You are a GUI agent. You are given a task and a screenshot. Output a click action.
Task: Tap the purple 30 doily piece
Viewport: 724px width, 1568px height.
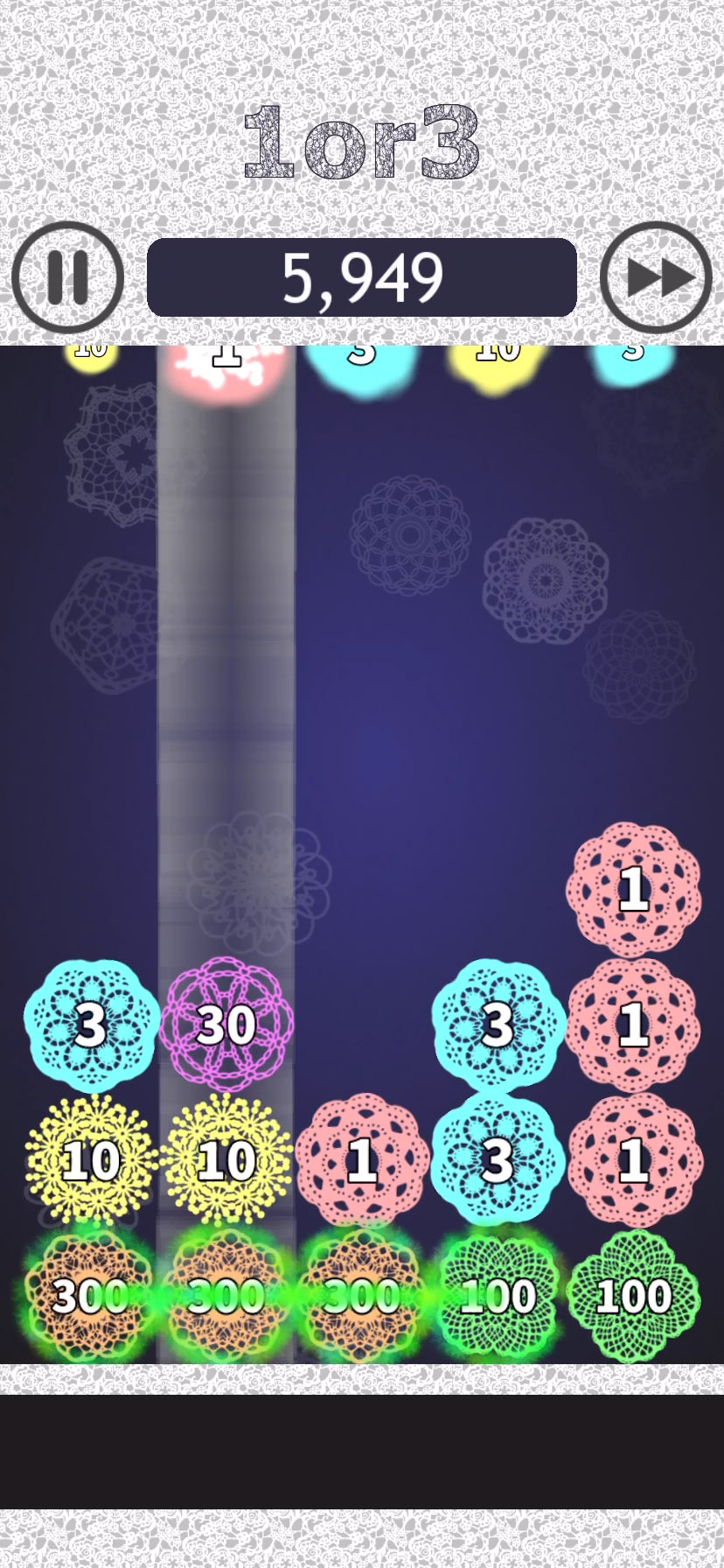coord(226,1024)
